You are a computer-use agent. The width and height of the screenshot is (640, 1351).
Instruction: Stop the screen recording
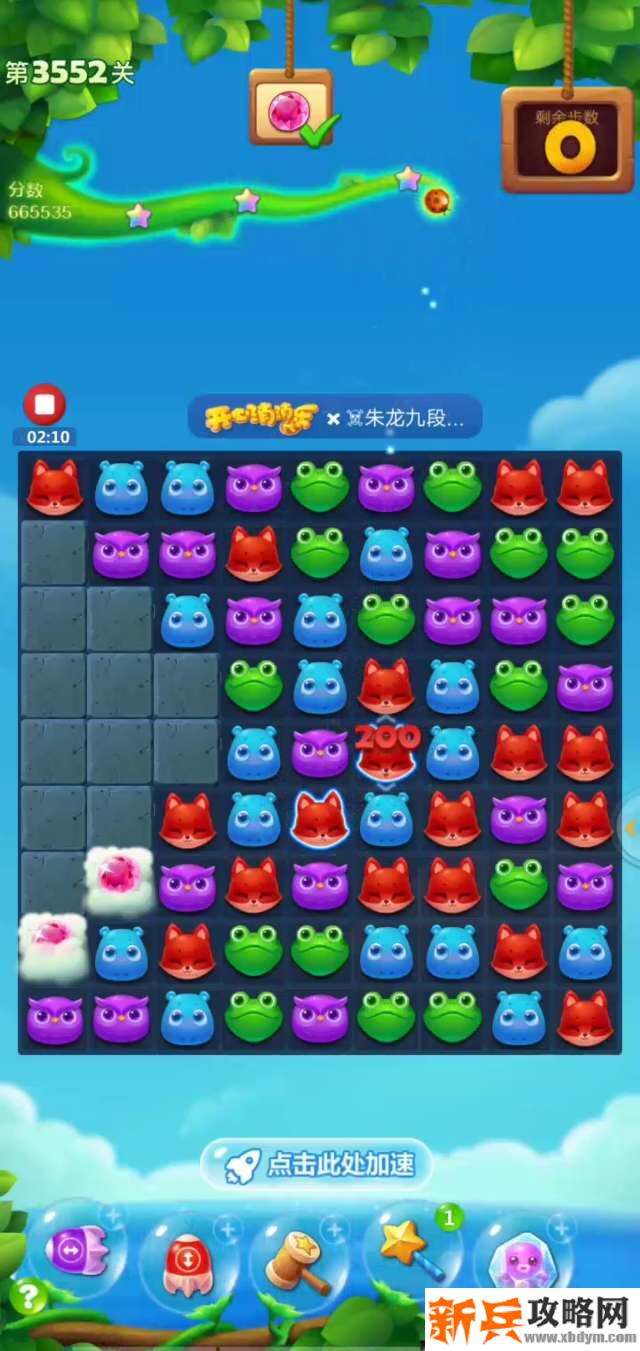point(44,405)
